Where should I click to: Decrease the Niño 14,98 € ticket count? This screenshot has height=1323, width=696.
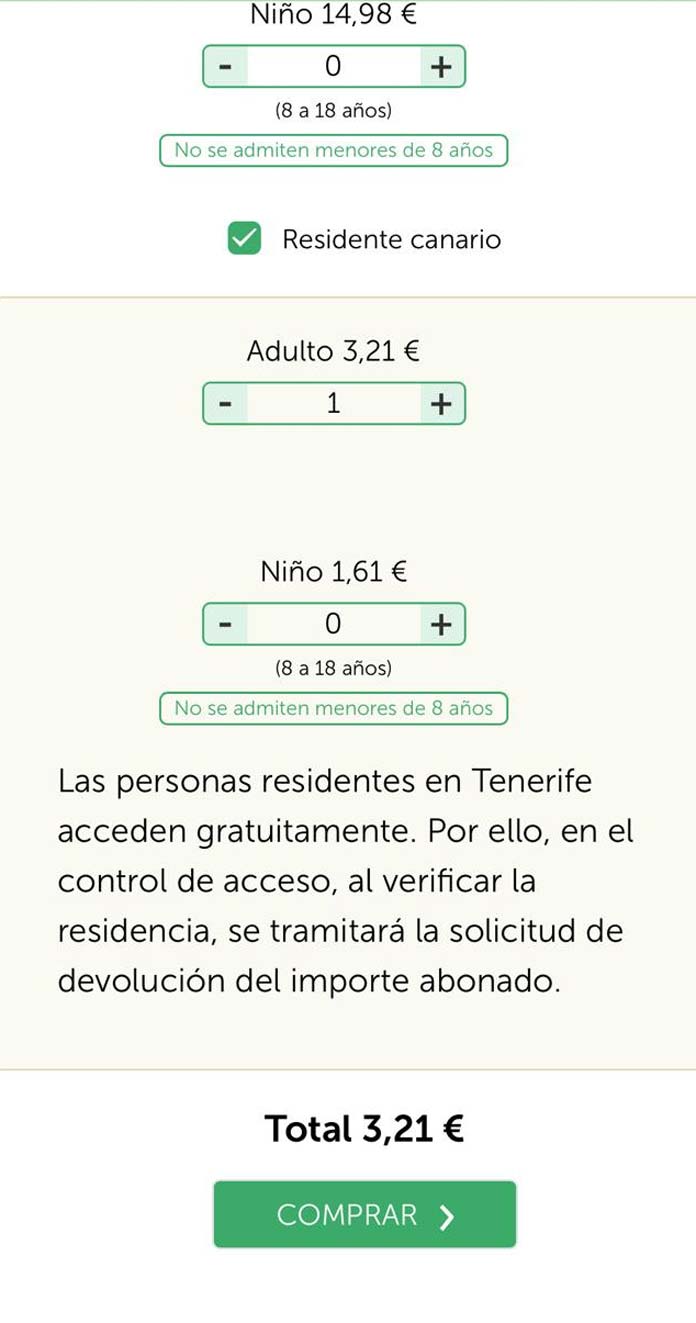(x=226, y=67)
